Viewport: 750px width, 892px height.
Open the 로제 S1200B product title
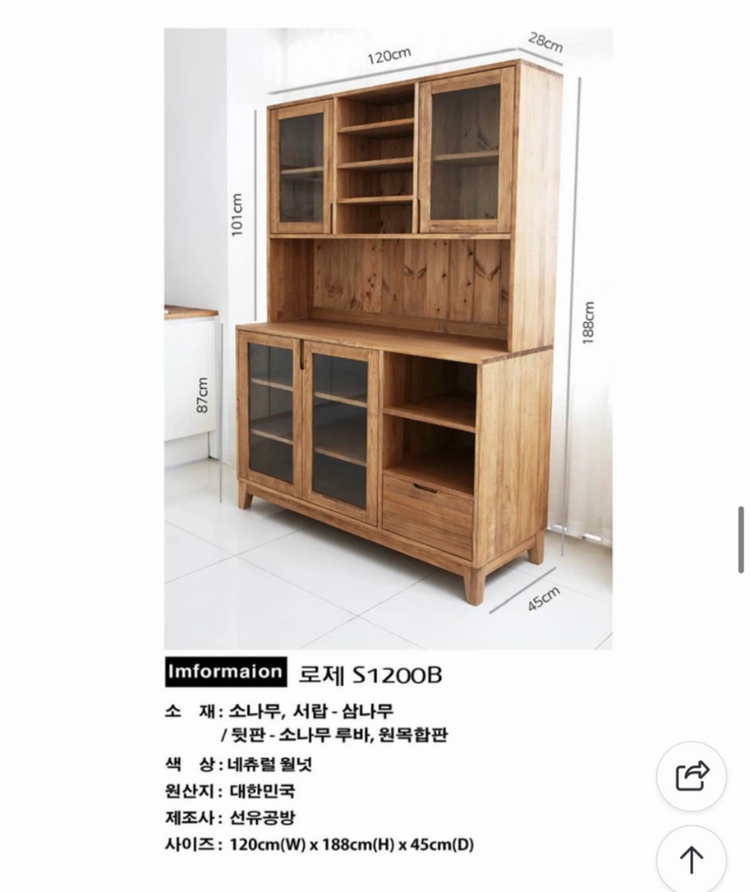[x=368, y=673]
